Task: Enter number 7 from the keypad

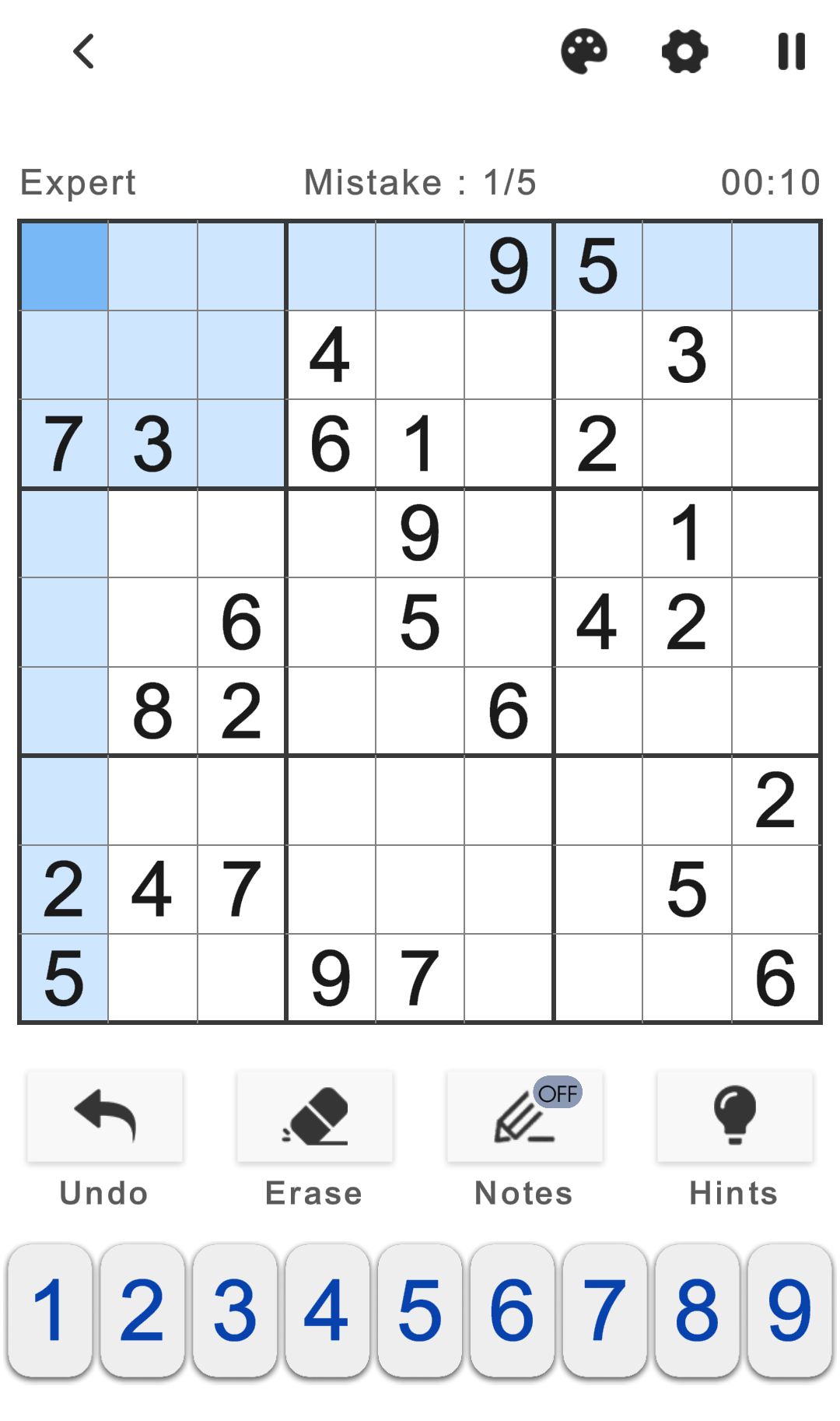Action: tap(605, 1310)
